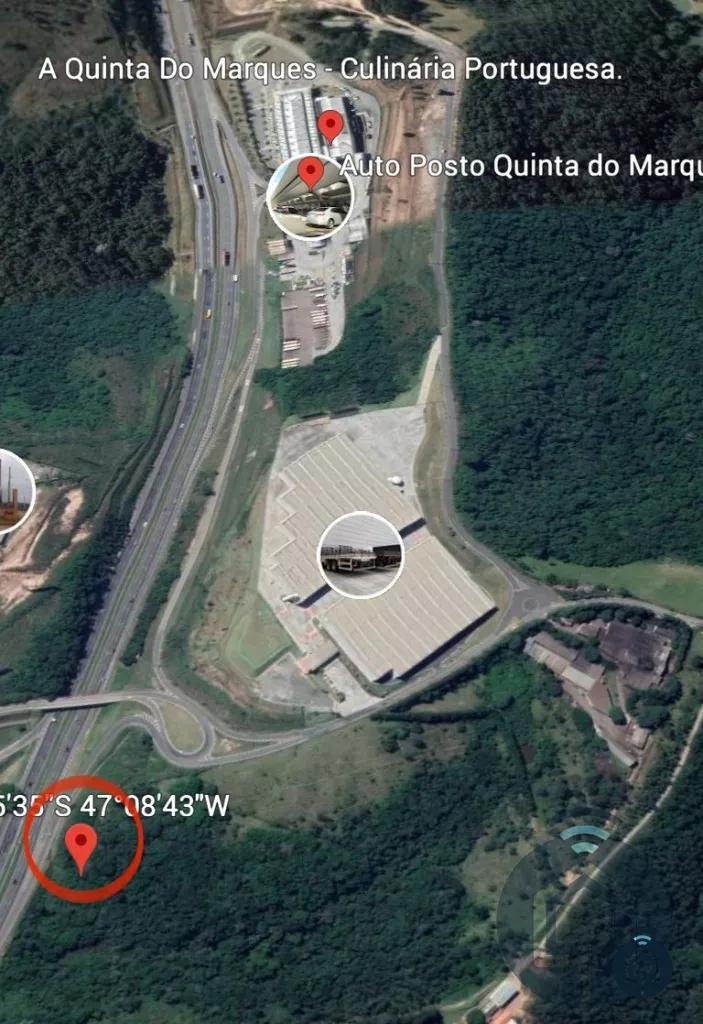703x1024 pixels.
Task: Tap the Auto Posto Quinta do Marques photo marker
Action: tap(311, 197)
